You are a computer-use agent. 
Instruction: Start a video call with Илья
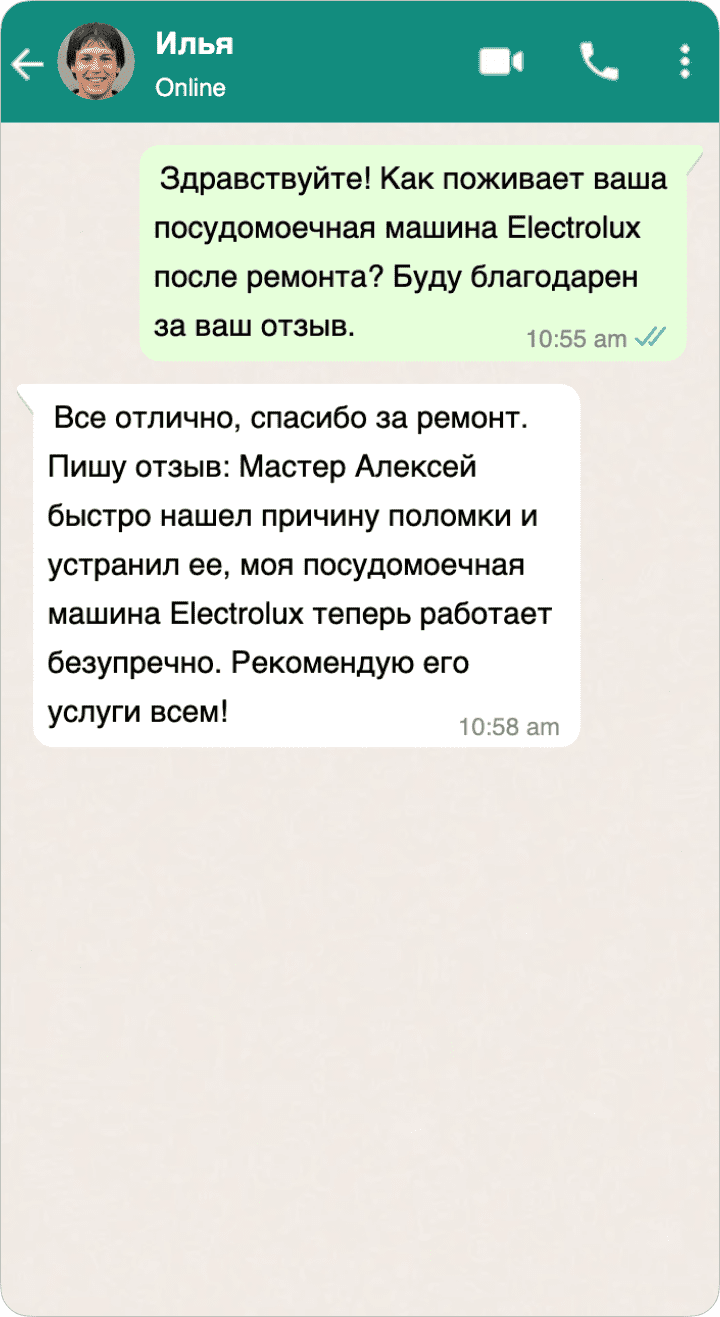pyautogui.click(x=501, y=62)
